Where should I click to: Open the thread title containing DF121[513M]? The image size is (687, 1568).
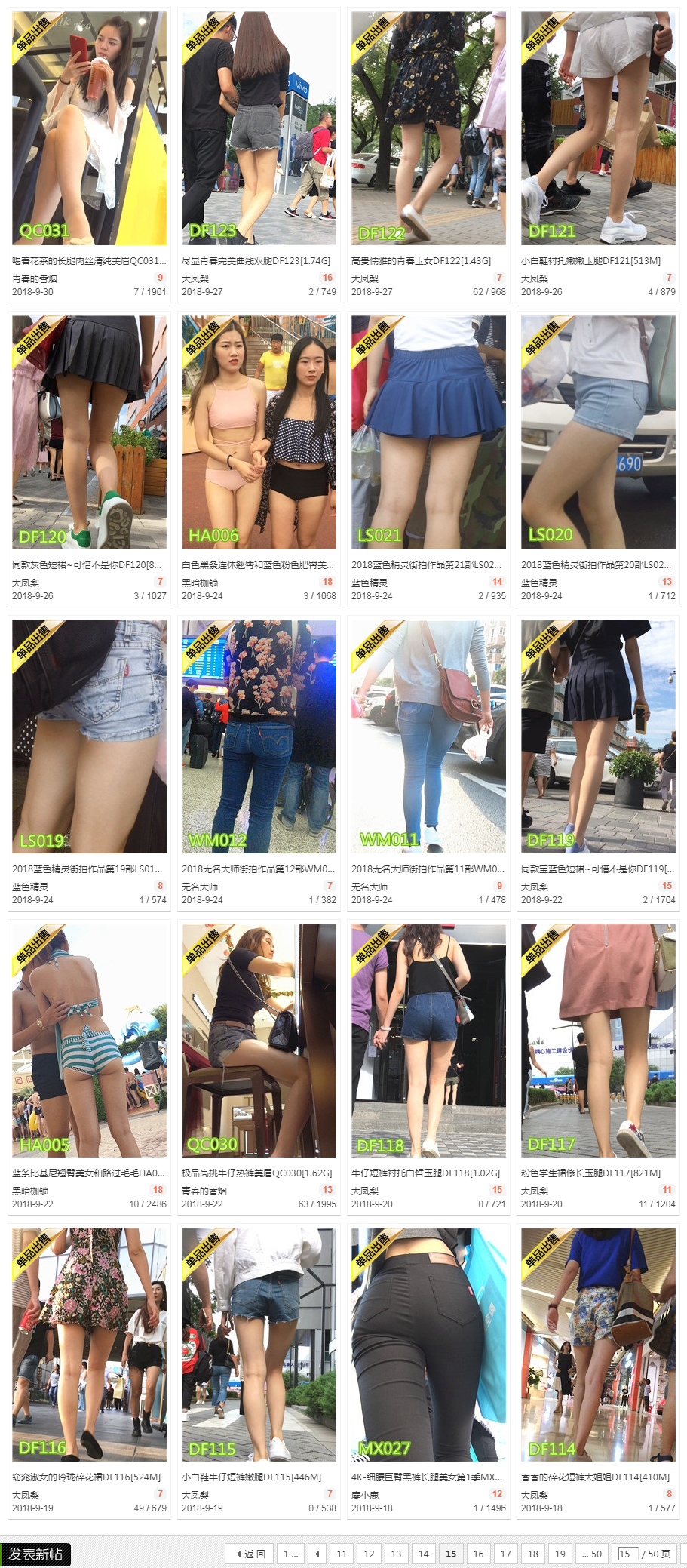click(x=590, y=260)
